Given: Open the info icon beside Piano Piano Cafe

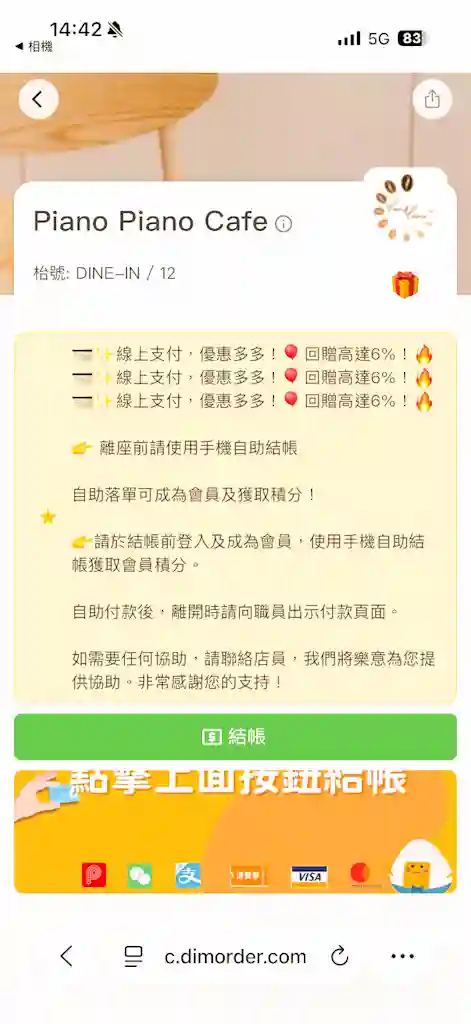Looking at the screenshot, I should coord(284,224).
